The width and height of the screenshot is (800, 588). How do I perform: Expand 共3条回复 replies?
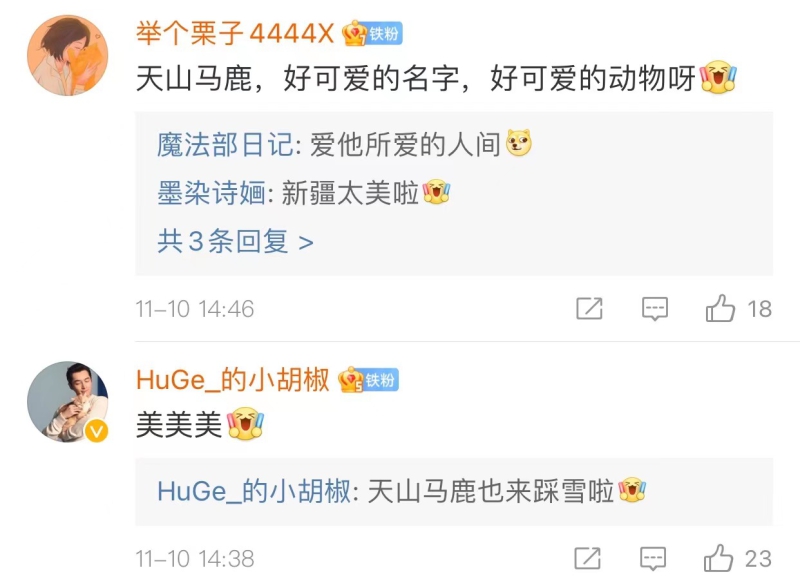pyautogui.click(x=235, y=241)
